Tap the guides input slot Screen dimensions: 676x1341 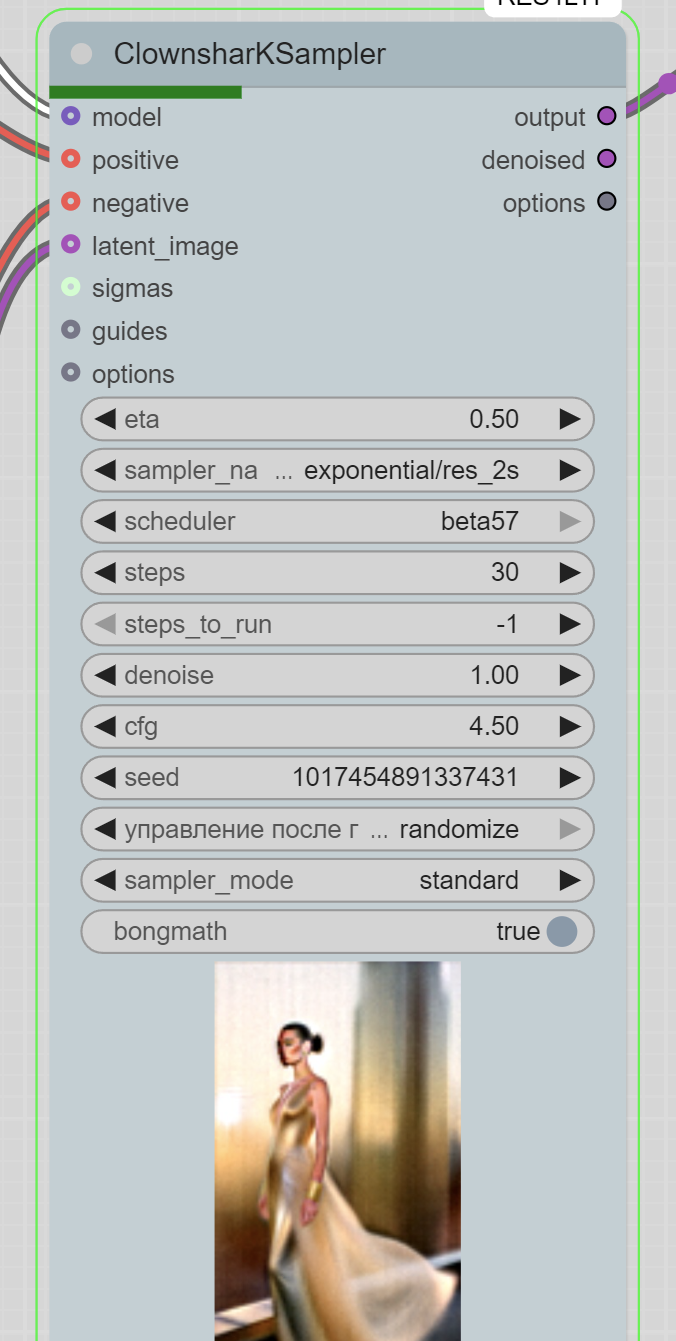pos(70,330)
